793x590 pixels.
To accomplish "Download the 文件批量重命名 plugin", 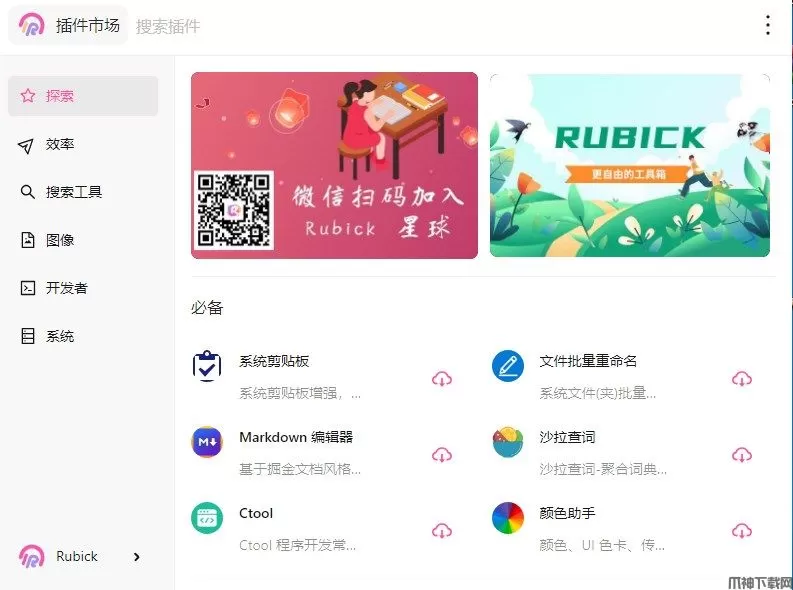I will click(741, 379).
